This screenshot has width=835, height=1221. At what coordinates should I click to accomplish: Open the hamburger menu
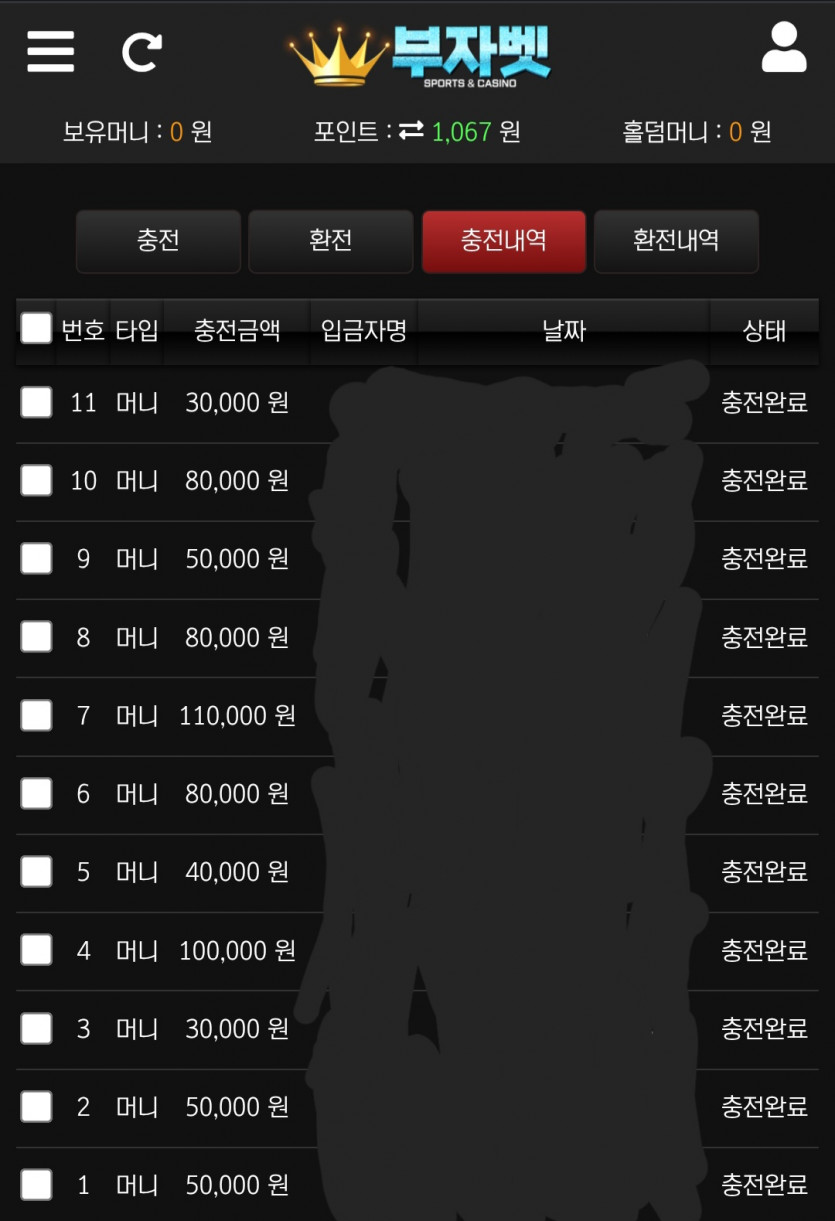51,51
